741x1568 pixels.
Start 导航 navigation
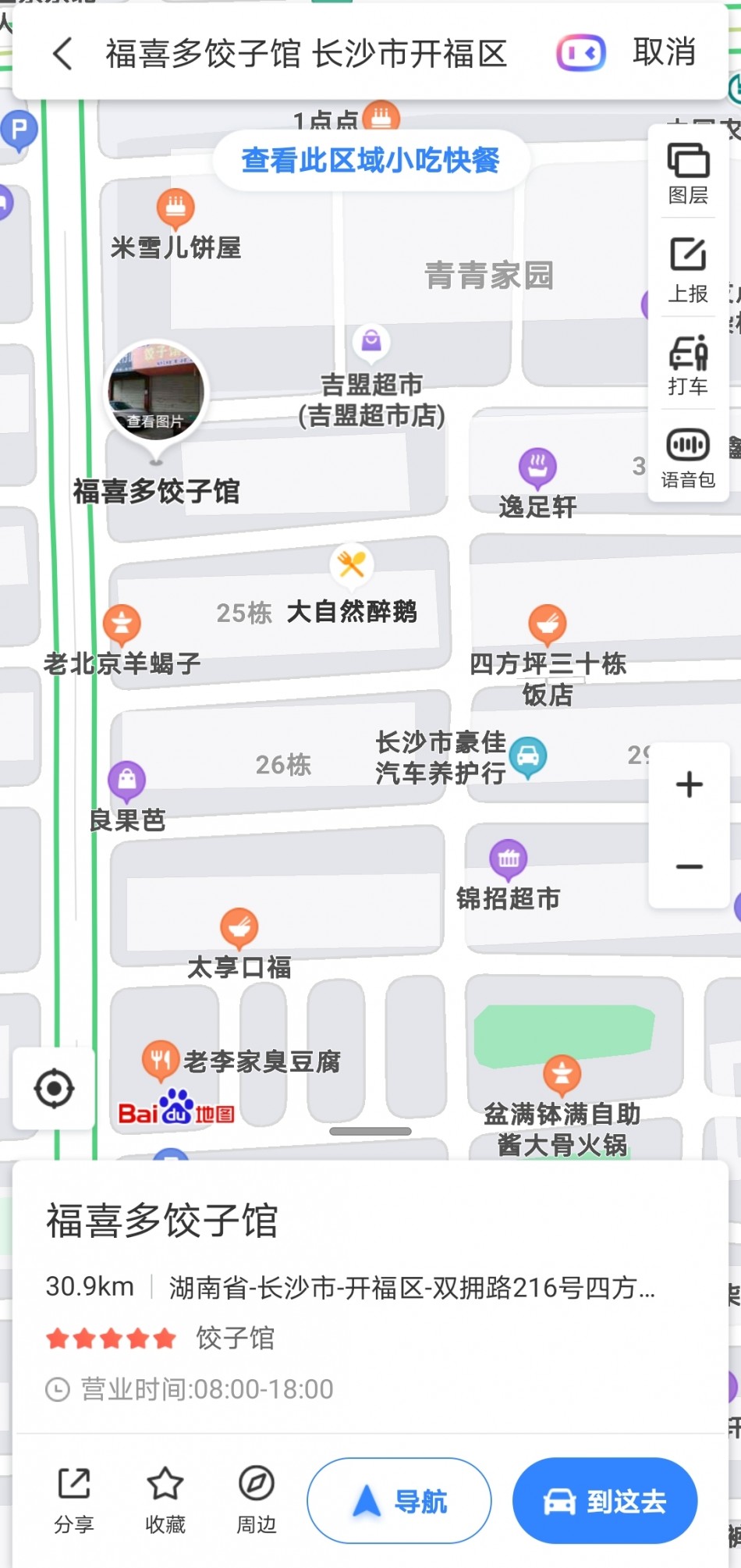click(x=399, y=1501)
